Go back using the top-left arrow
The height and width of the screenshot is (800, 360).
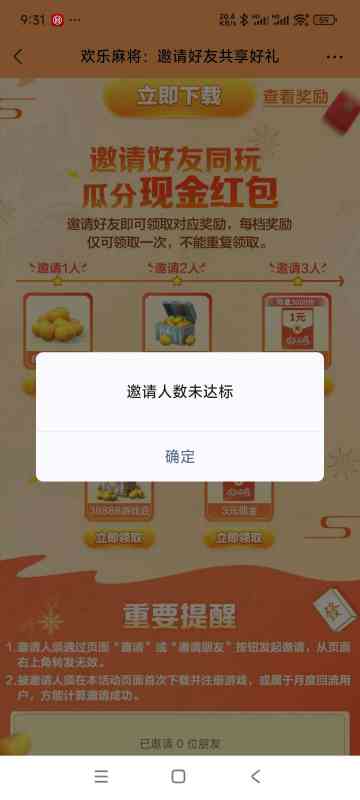(18, 57)
